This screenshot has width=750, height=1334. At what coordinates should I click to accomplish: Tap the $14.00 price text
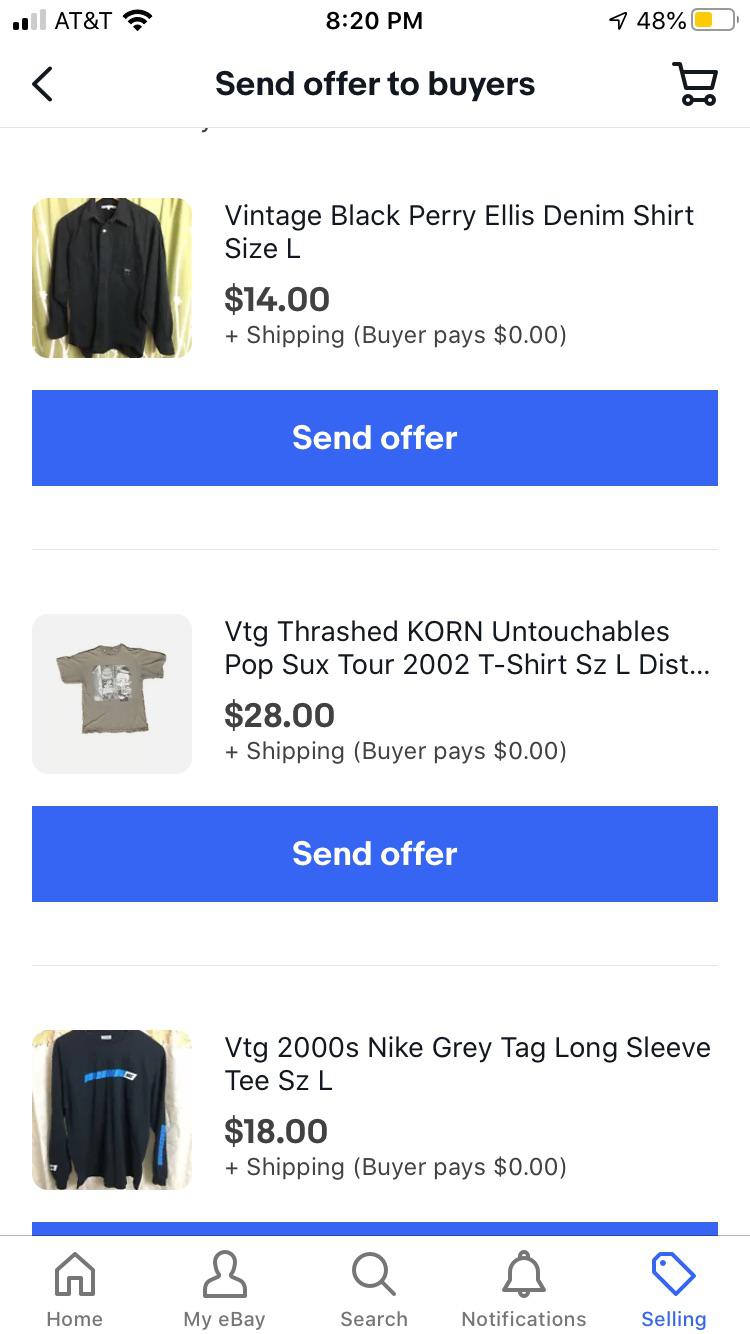(x=277, y=299)
